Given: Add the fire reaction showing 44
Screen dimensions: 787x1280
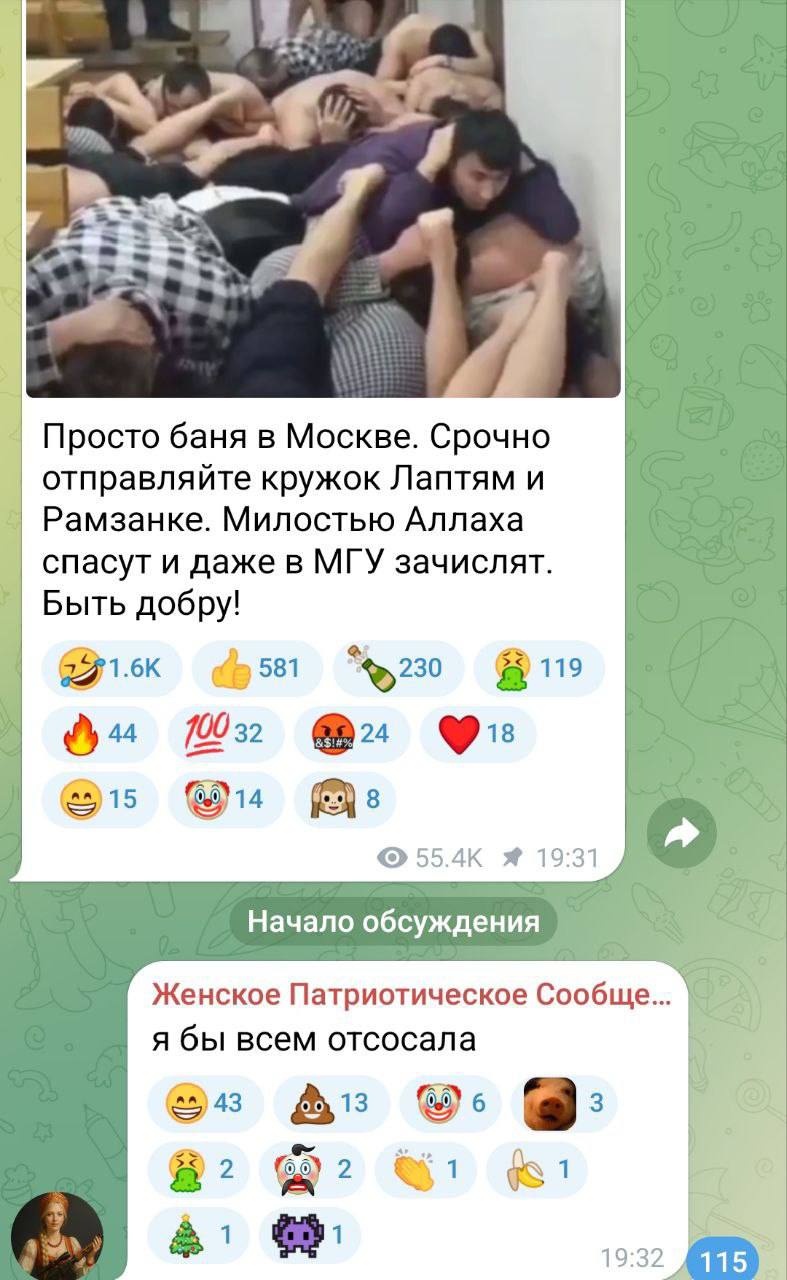Looking at the screenshot, I should pyautogui.click(x=99, y=734).
